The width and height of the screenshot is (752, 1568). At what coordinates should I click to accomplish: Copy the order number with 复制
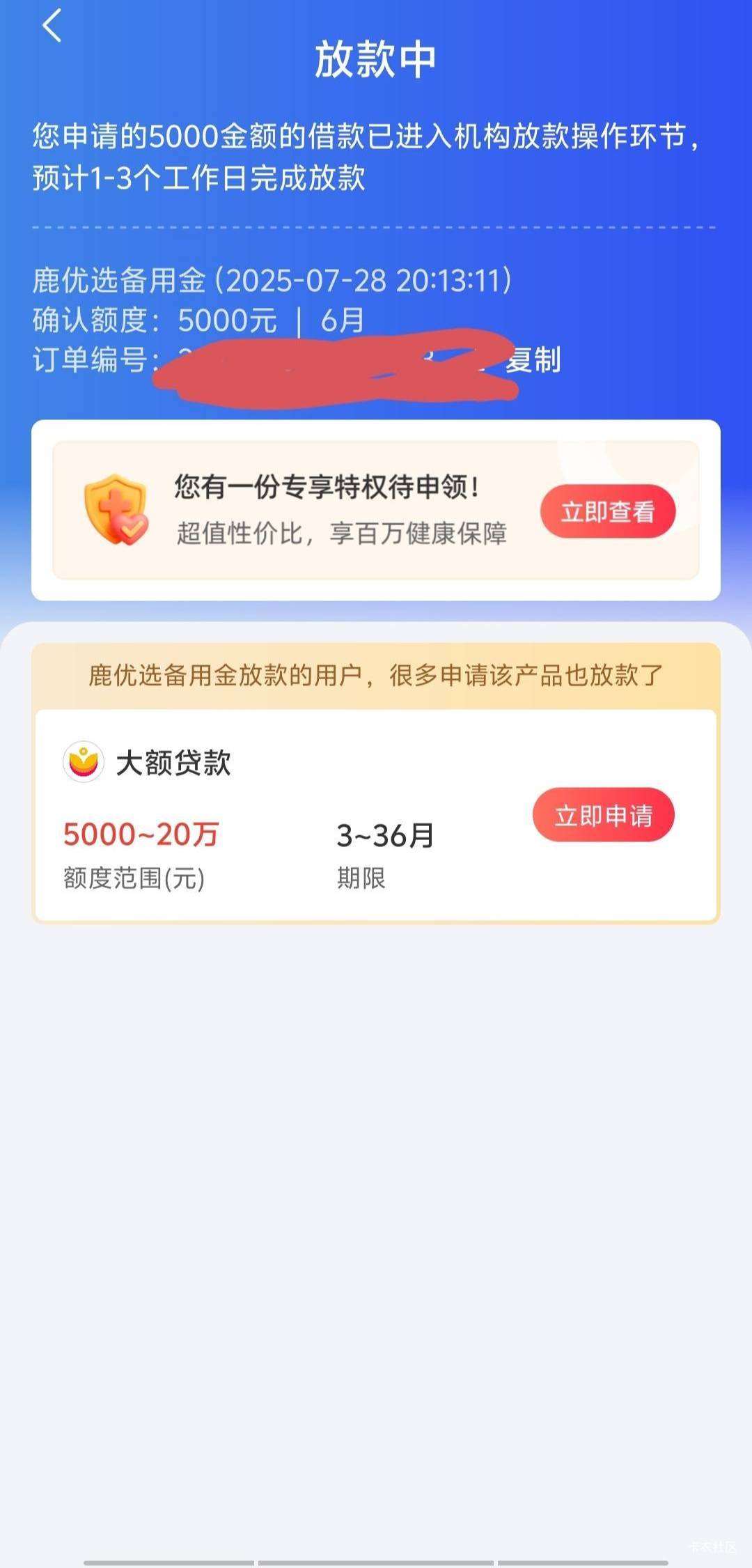pyautogui.click(x=533, y=360)
